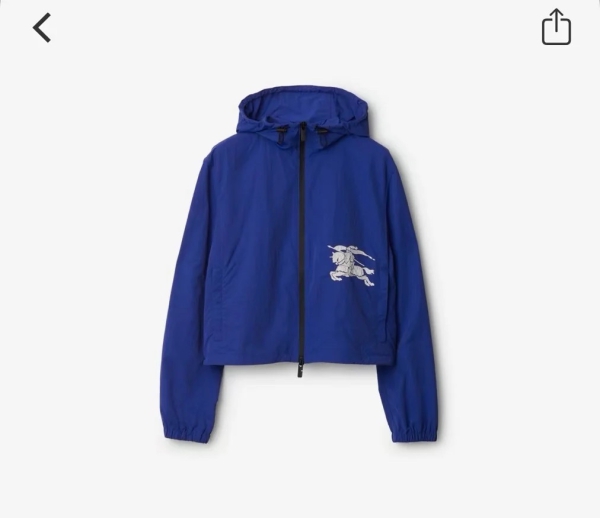Share this product image
This screenshot has height=518, width=600.
556,28
